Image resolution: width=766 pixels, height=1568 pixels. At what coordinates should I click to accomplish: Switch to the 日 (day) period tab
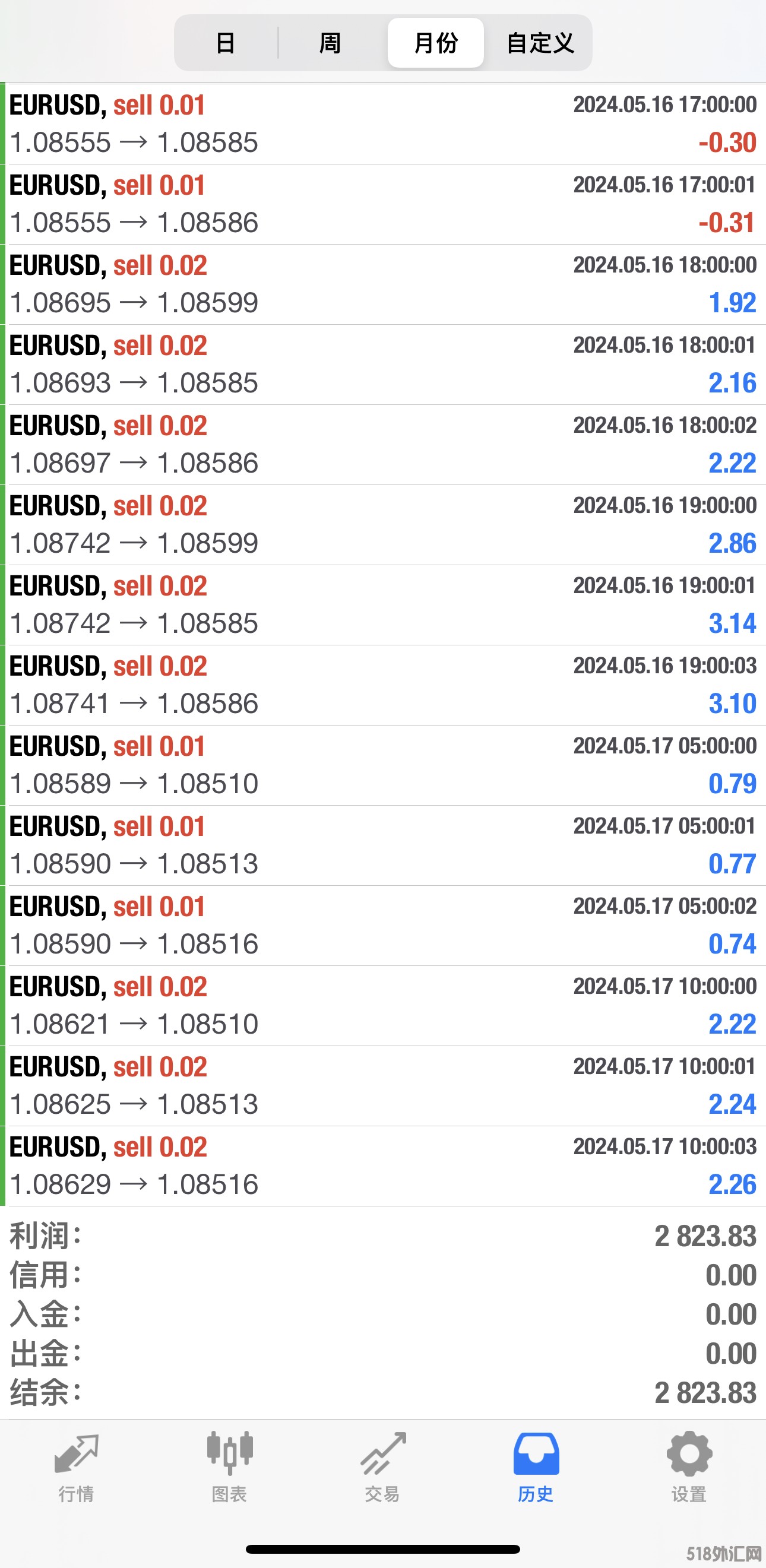click(226, 43)
